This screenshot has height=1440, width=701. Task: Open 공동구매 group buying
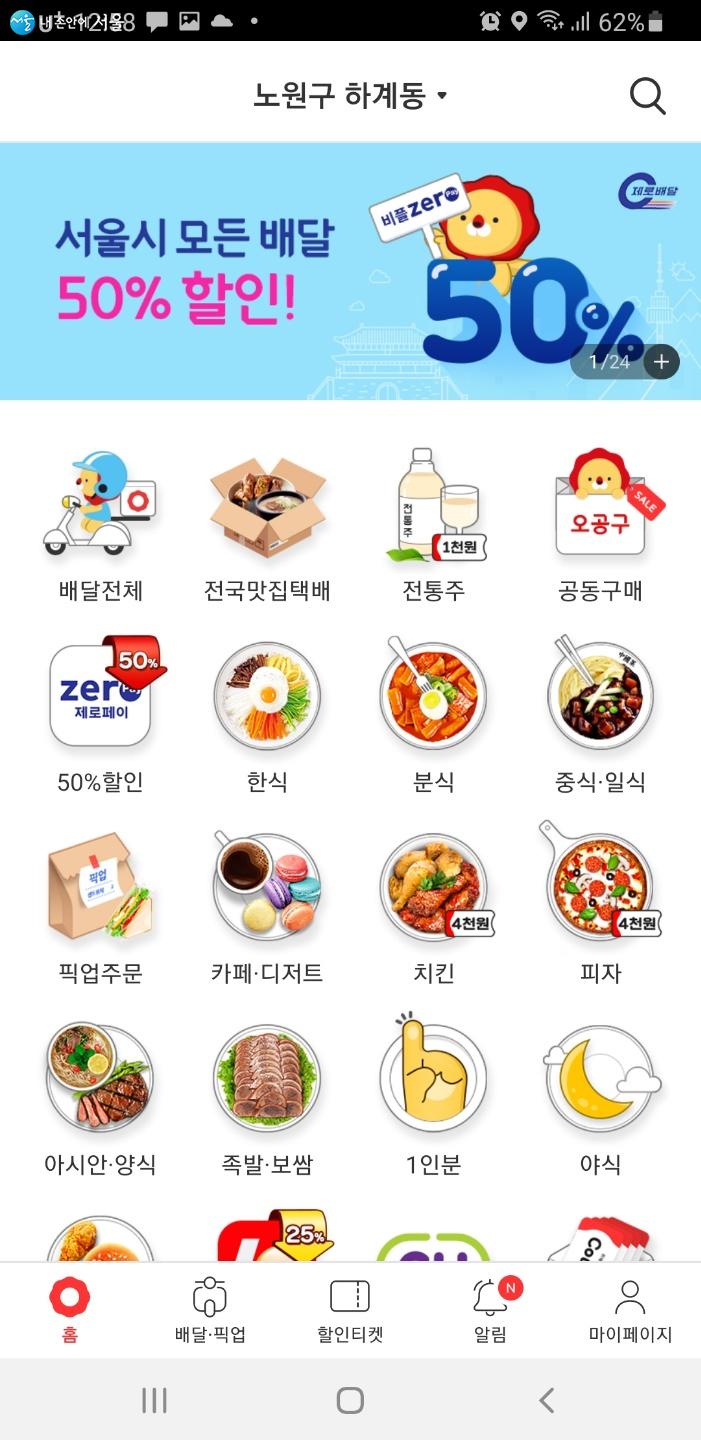(600, 525)
